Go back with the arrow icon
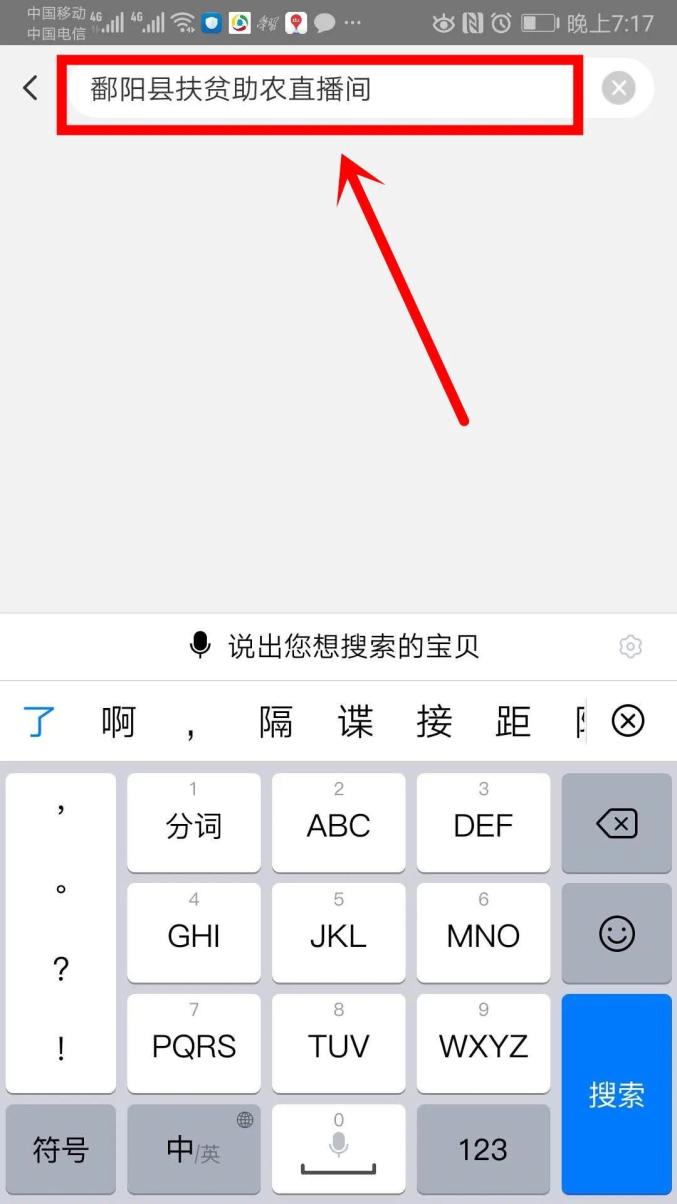This screenshot has height=1204, width=677. click(30, 88)
